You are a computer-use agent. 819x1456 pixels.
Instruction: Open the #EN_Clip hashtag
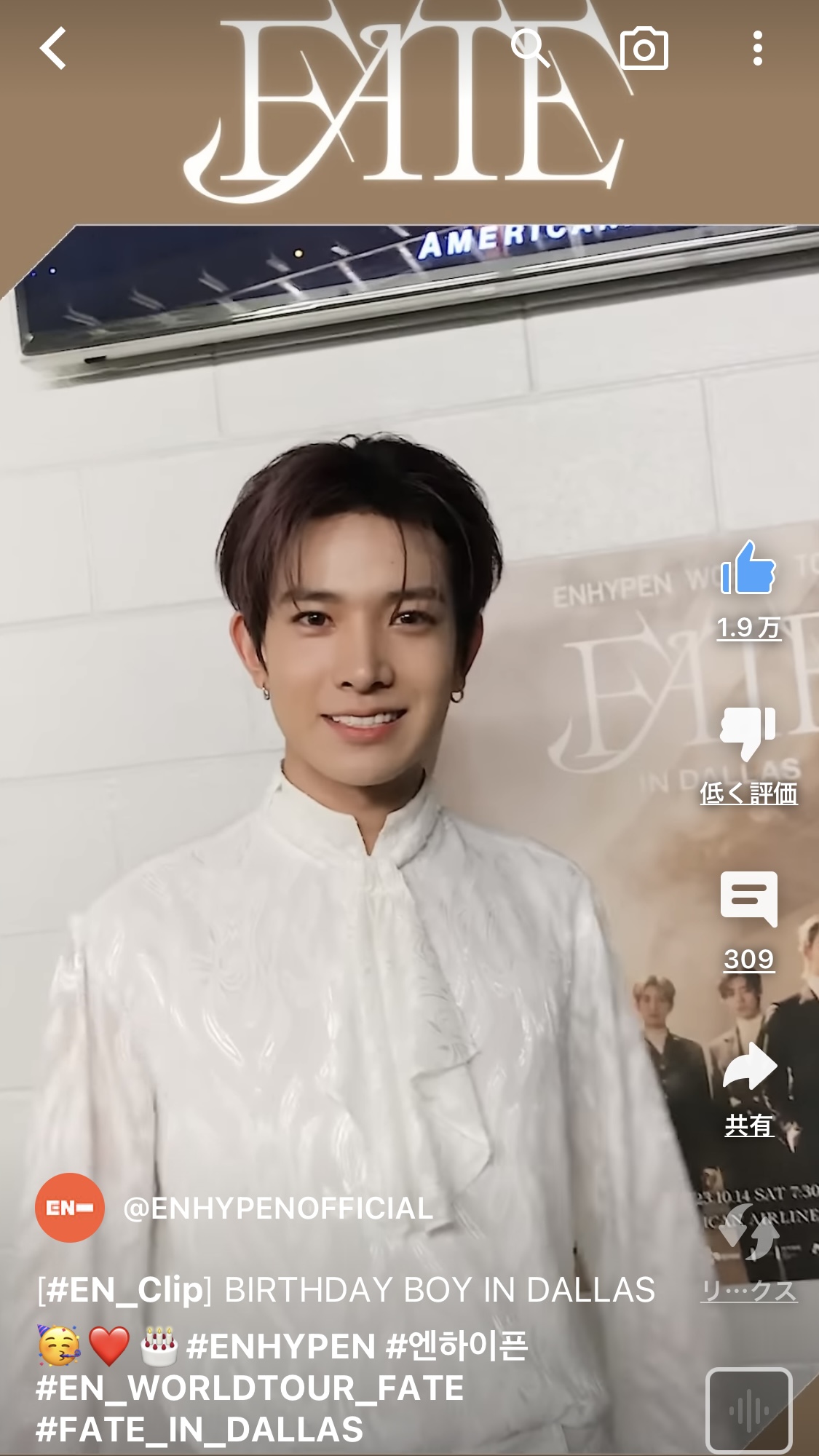click(x=124, y=1289)
